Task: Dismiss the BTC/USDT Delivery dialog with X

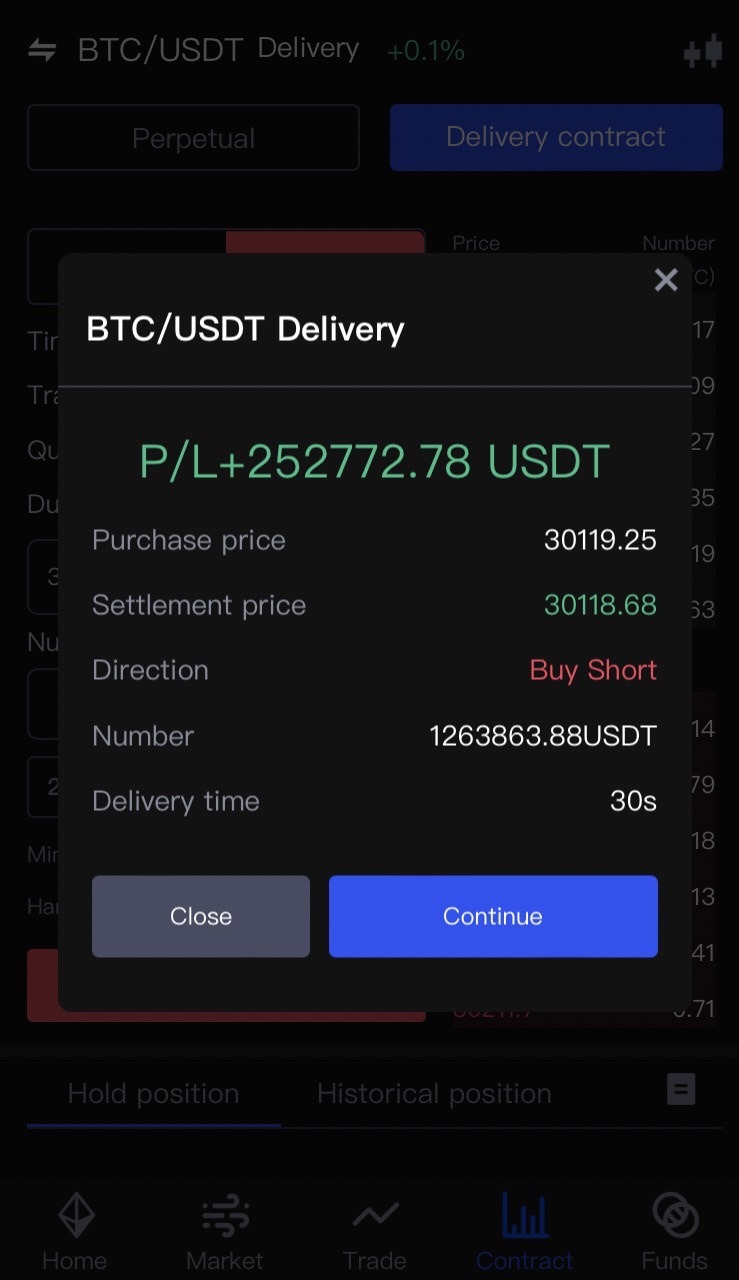Action: 666,280
